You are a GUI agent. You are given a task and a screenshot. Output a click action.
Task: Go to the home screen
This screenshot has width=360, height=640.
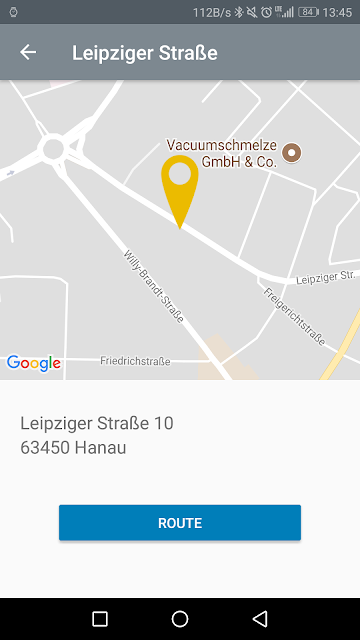pyautogui.click(x=180, y=619)
